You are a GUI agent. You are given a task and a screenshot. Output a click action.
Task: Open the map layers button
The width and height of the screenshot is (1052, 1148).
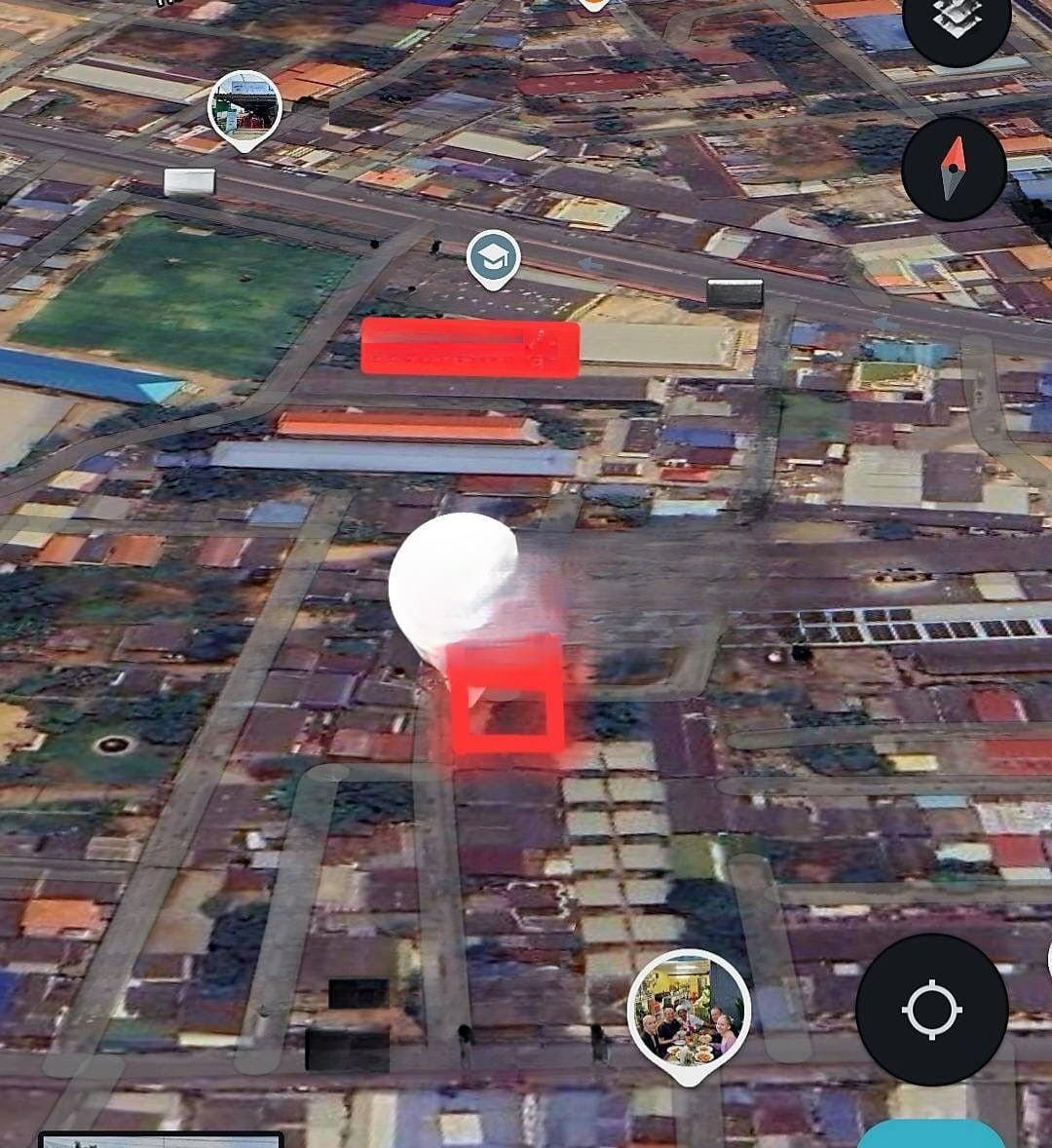955,21
